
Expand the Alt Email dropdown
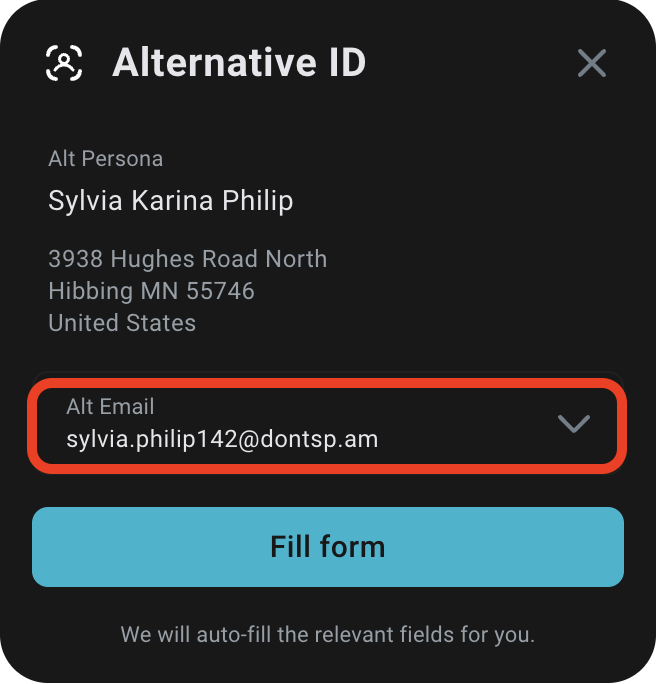click(x=573, y=424)
